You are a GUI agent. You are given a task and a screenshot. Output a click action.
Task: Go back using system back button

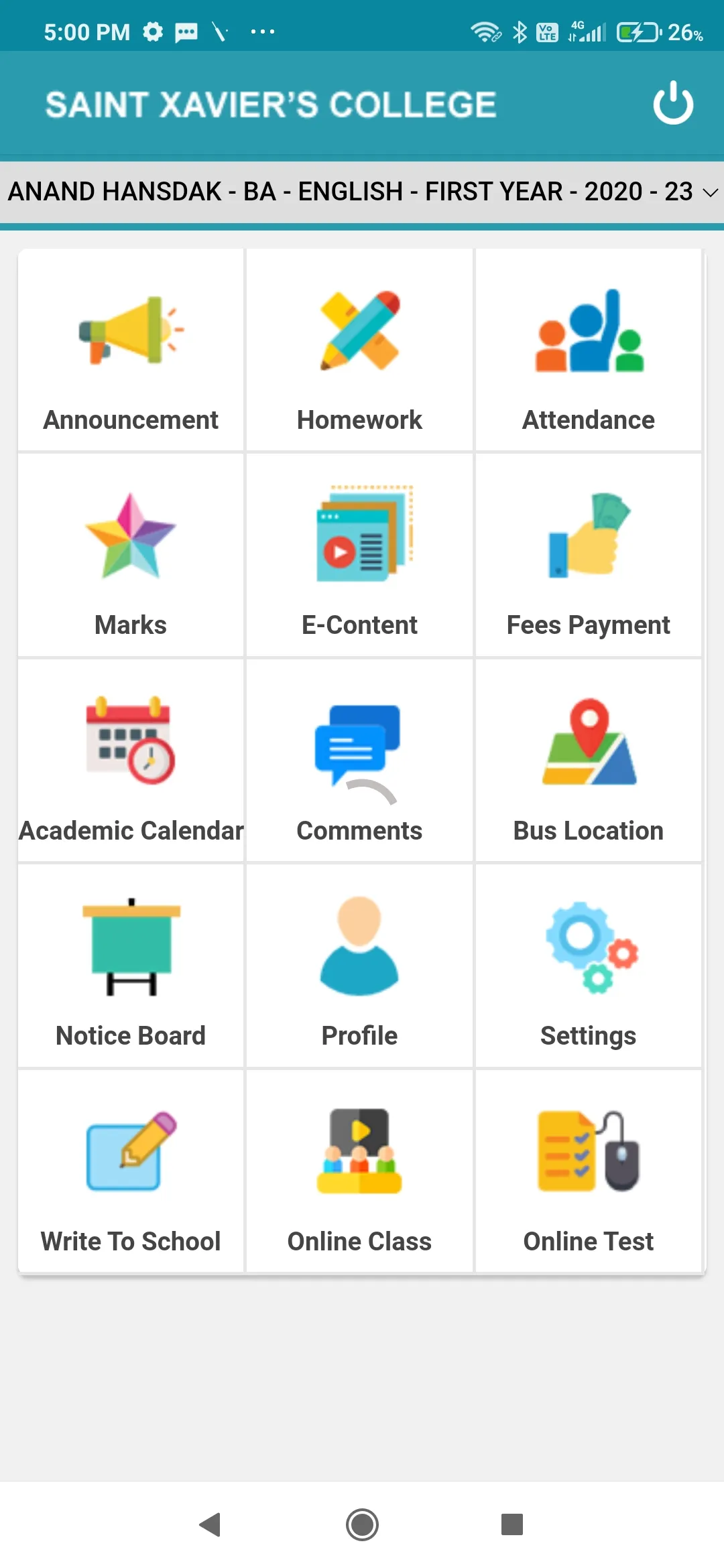(x=210, y=1524)
